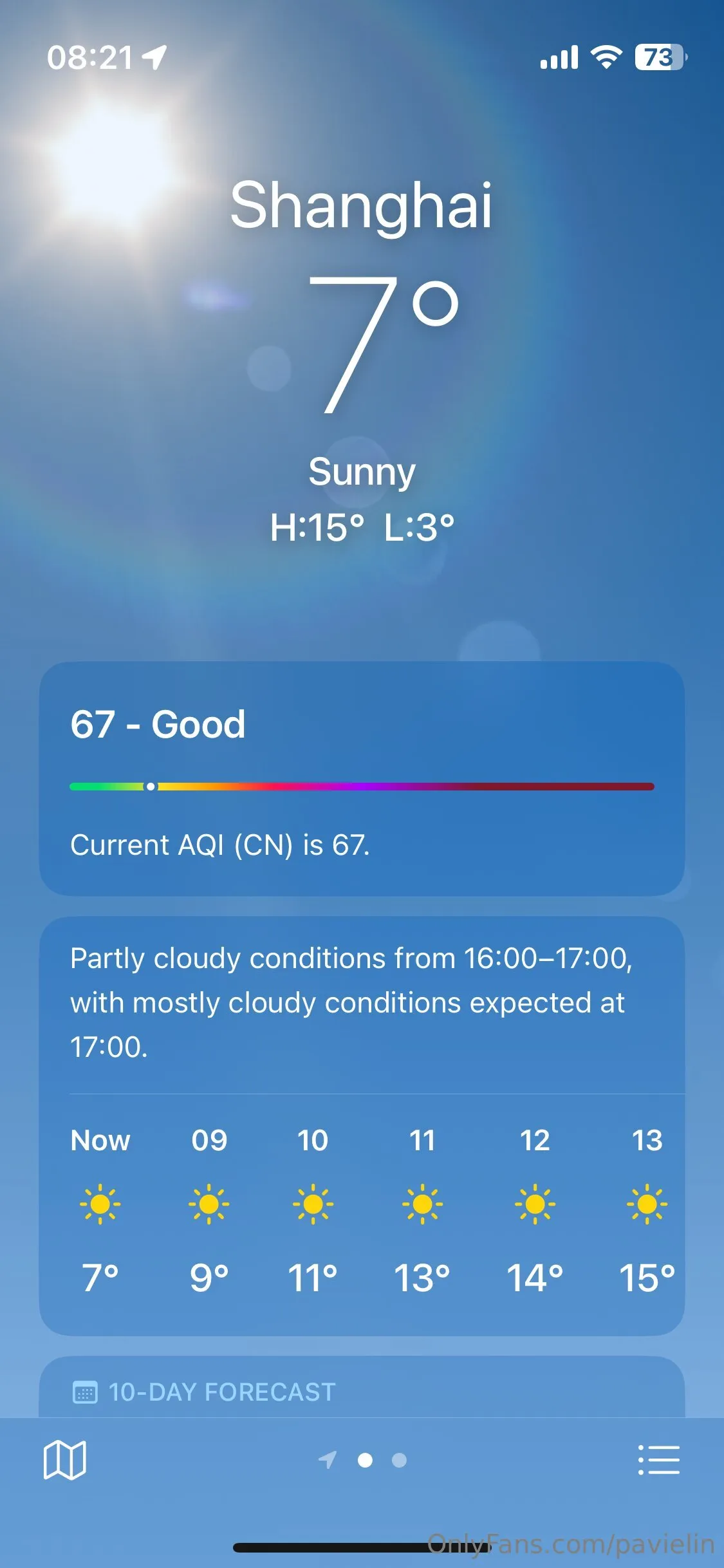Open the air quality card showing 67 - Good
The height and width of the screenshot is (1568, 724).
tap(362, 779)
